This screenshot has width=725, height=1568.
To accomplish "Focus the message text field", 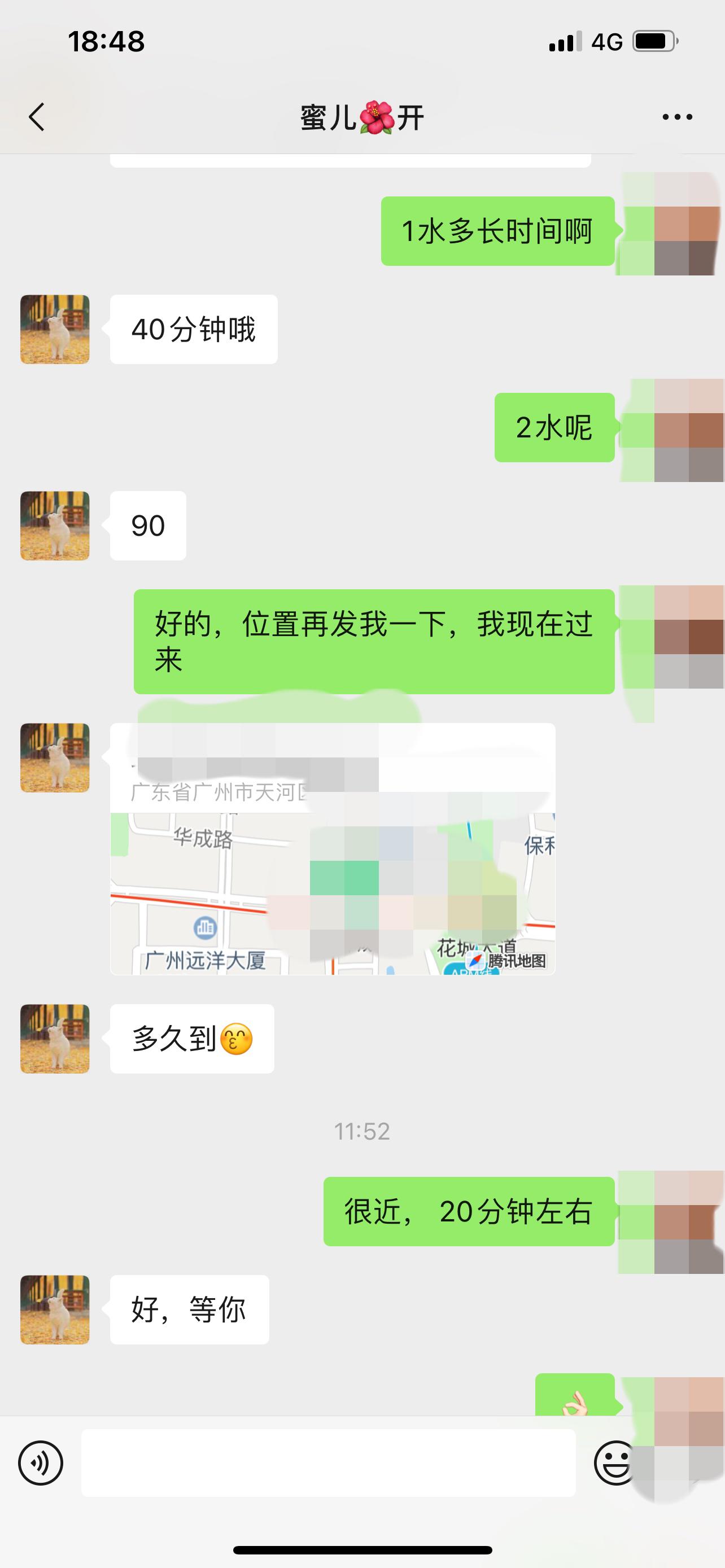I will [328, 1462].
